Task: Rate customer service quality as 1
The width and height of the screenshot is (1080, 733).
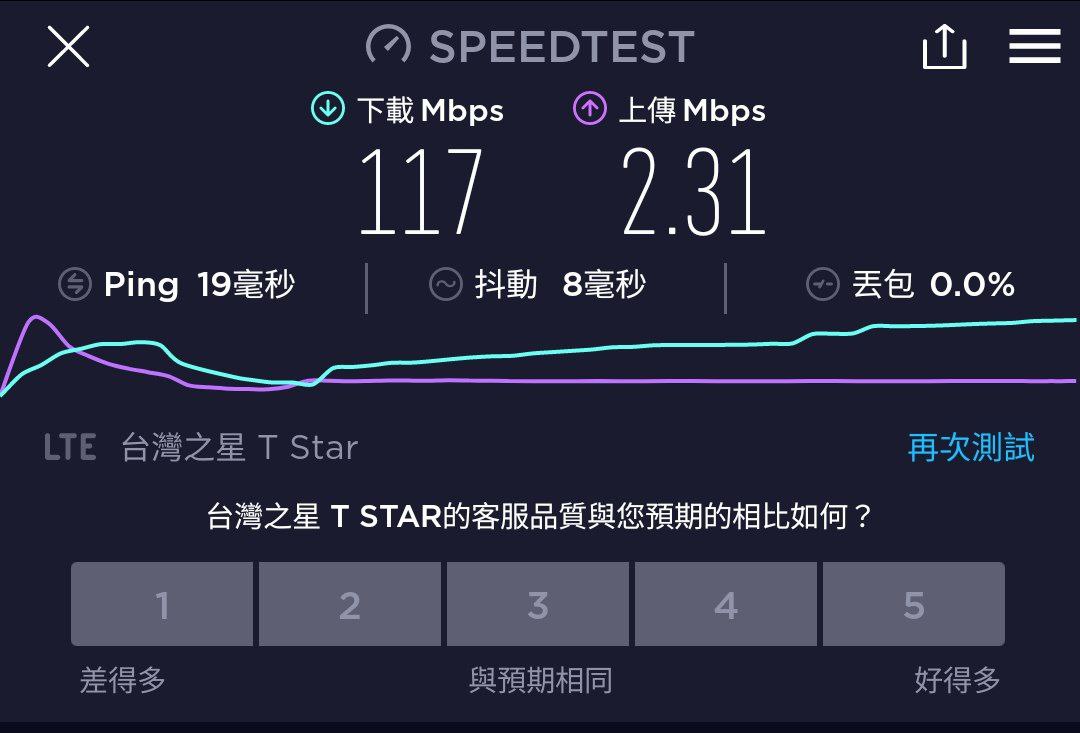Action: (162, 604)
